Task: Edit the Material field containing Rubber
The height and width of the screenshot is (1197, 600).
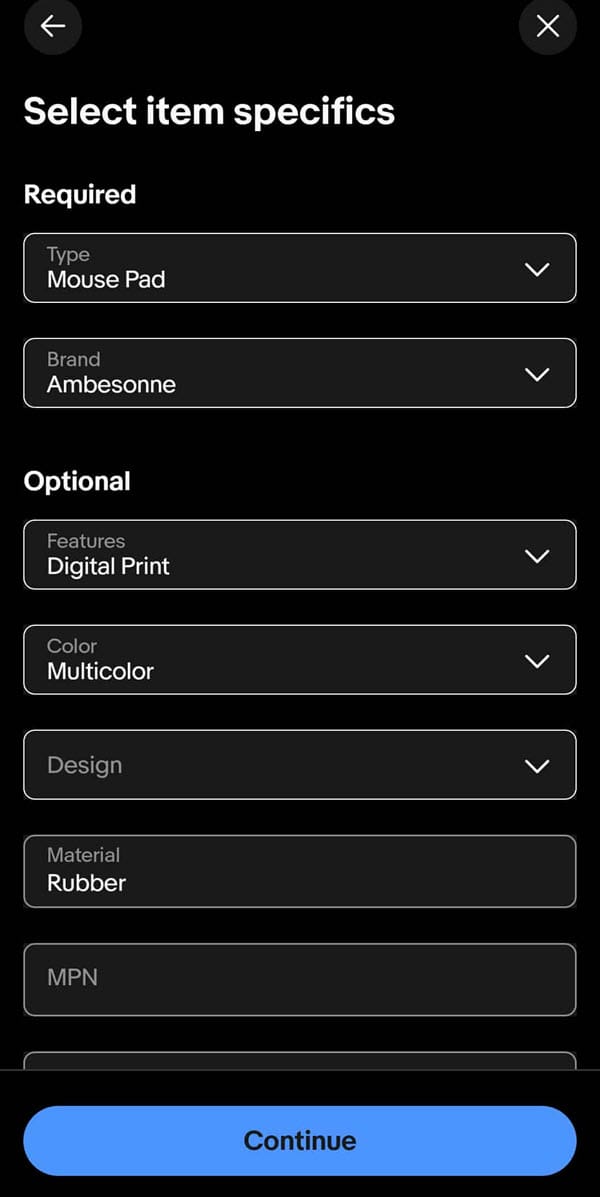Action: coord(300,871)
